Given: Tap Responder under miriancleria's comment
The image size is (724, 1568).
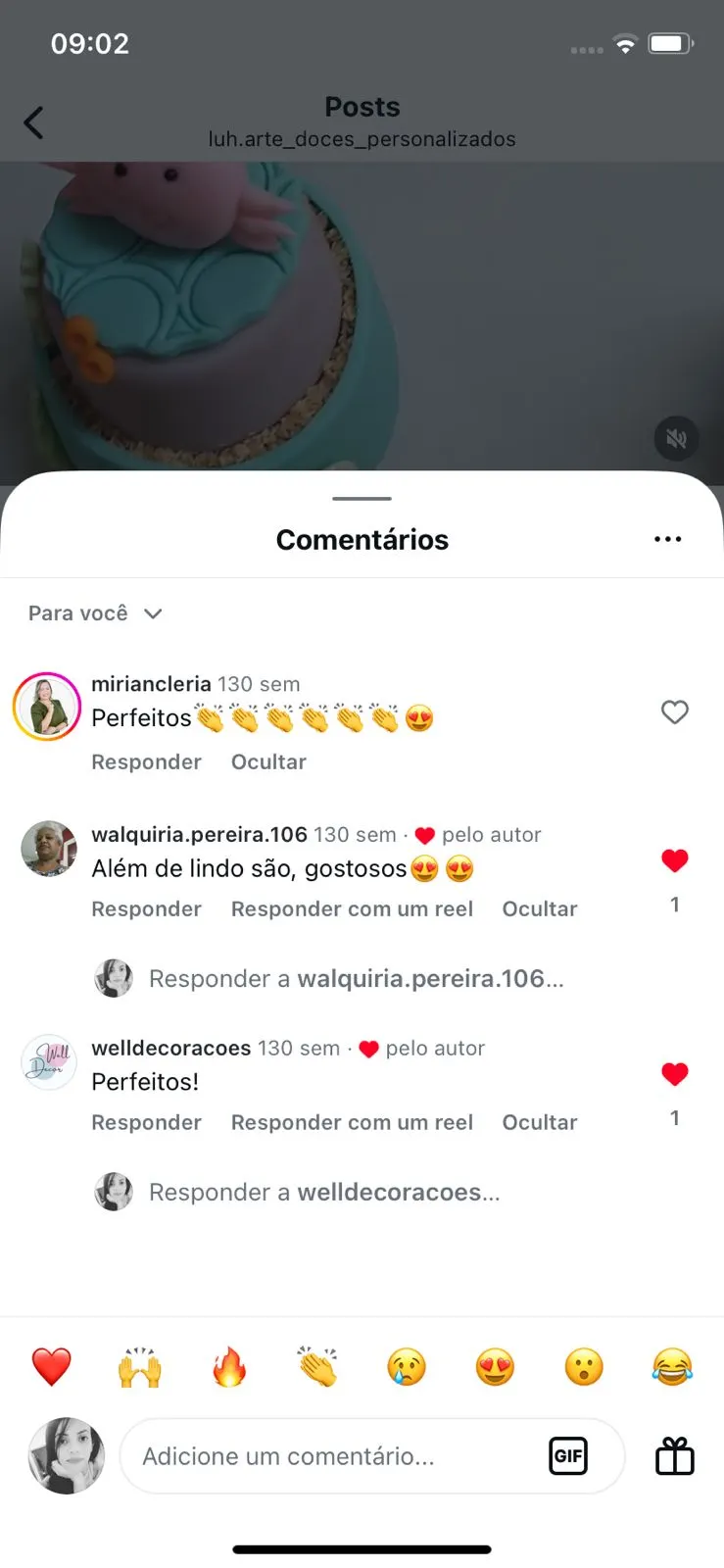Looking at the screenshot, I should 146,762.
